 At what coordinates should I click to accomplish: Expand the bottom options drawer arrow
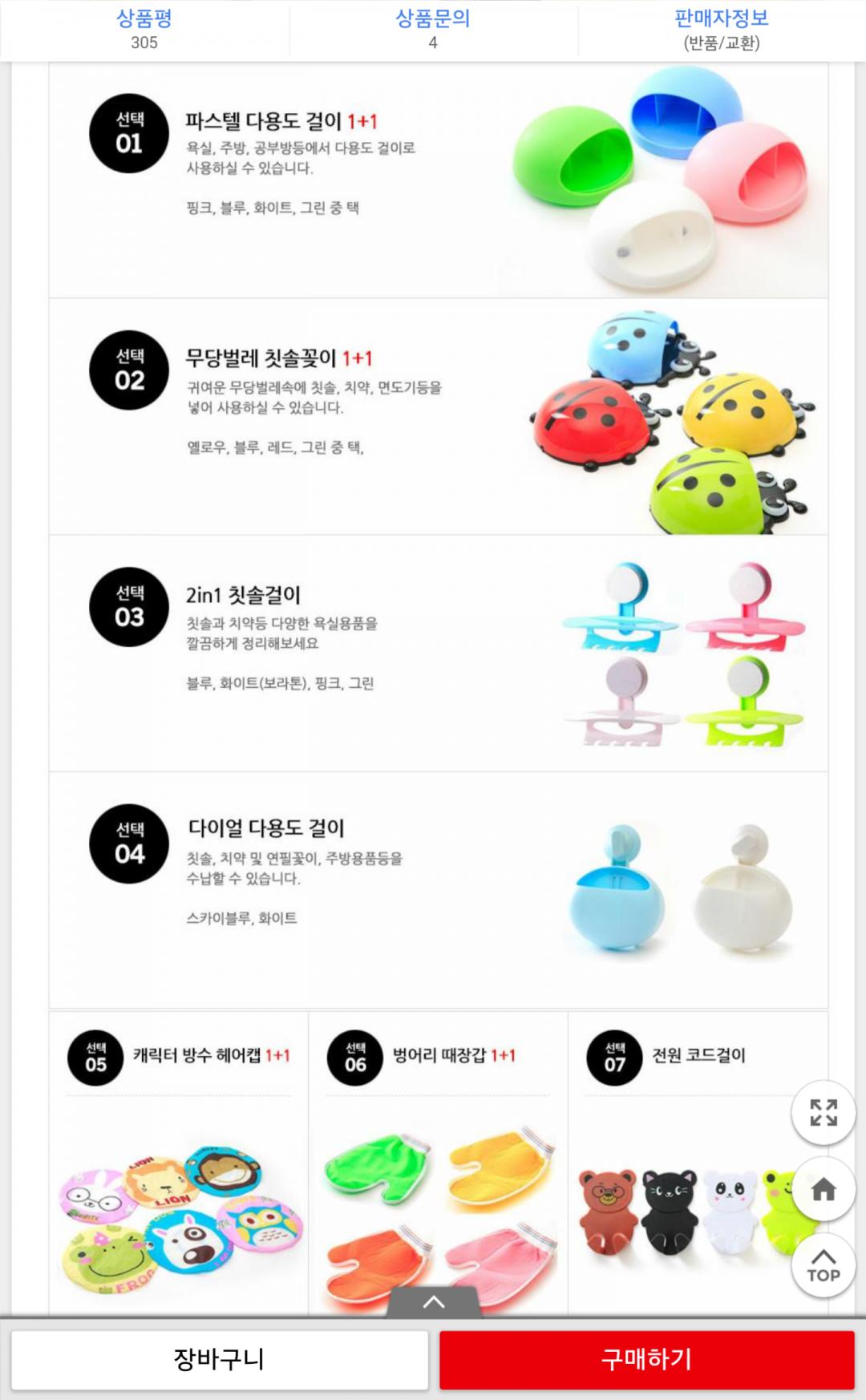click(434, 1301)
